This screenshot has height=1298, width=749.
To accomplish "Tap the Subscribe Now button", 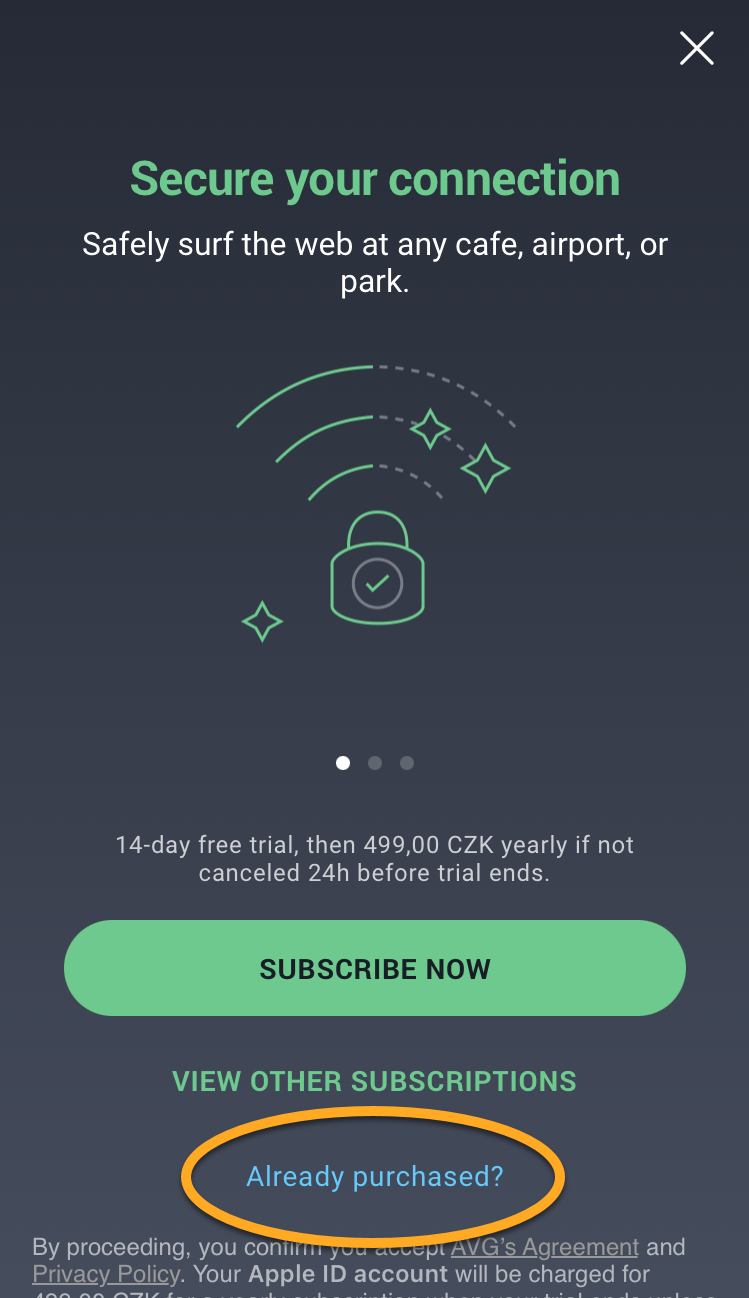I will pyautogui.click(x=375, y=968).
